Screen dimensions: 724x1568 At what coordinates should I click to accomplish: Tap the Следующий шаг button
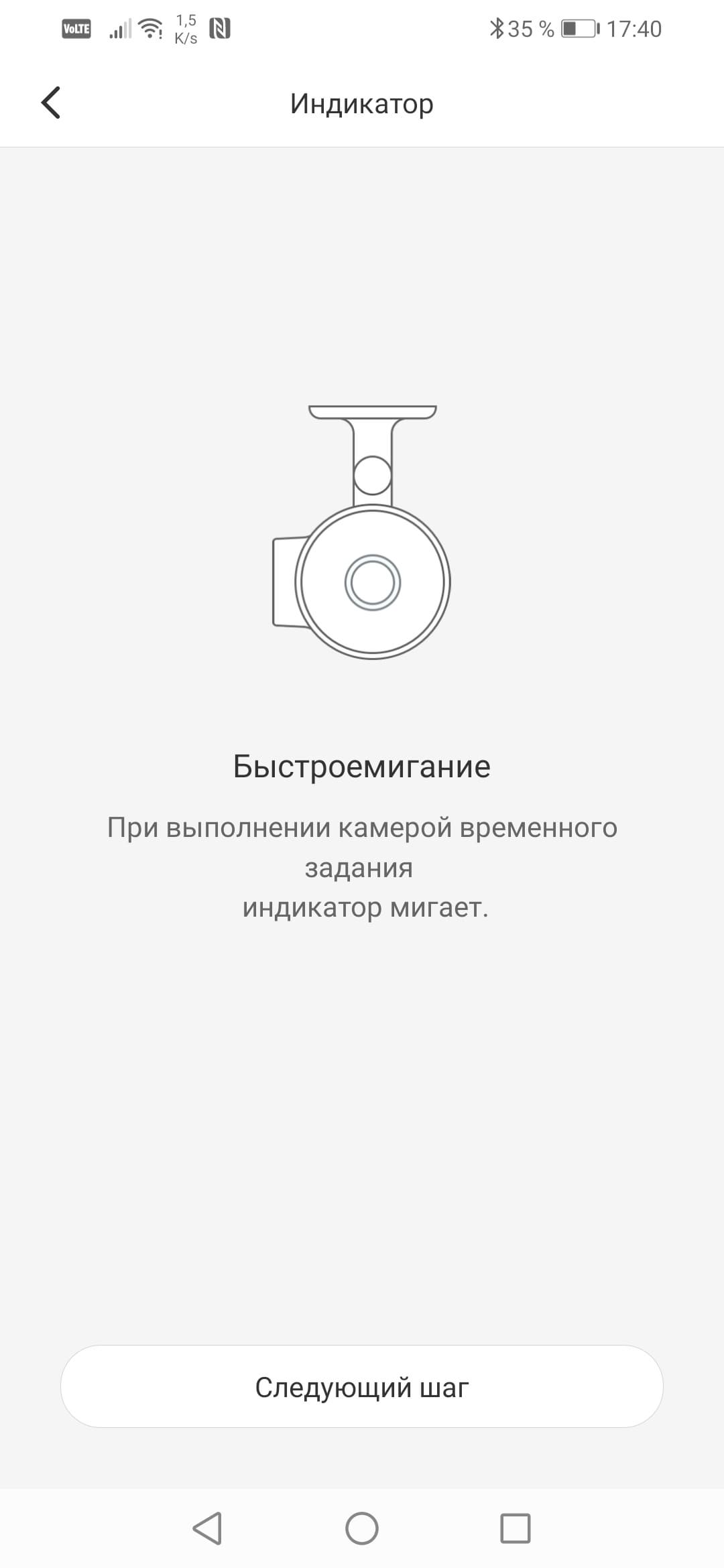tap(362, 1387)
